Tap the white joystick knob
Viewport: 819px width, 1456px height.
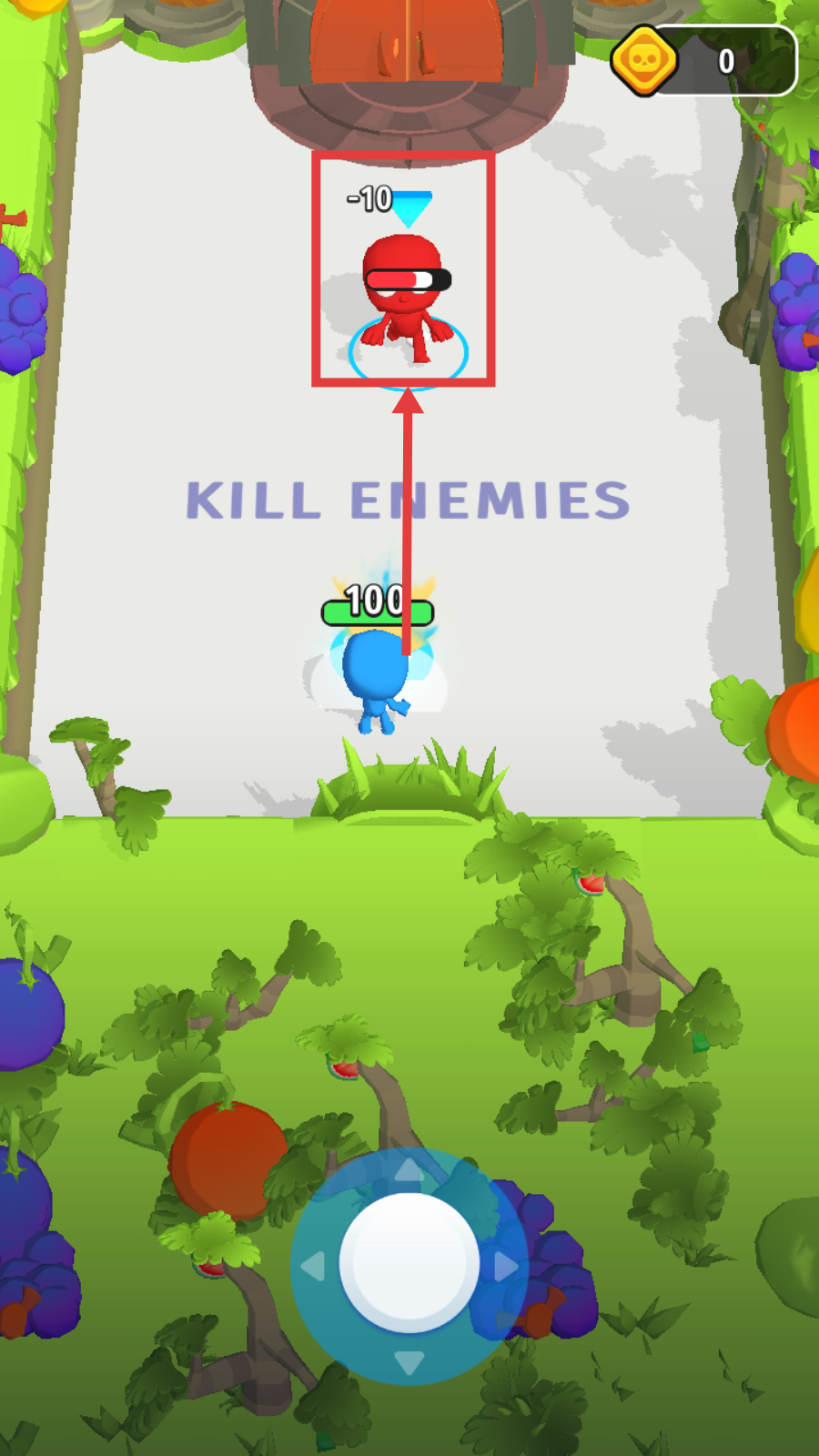(x=409, y=1263)
